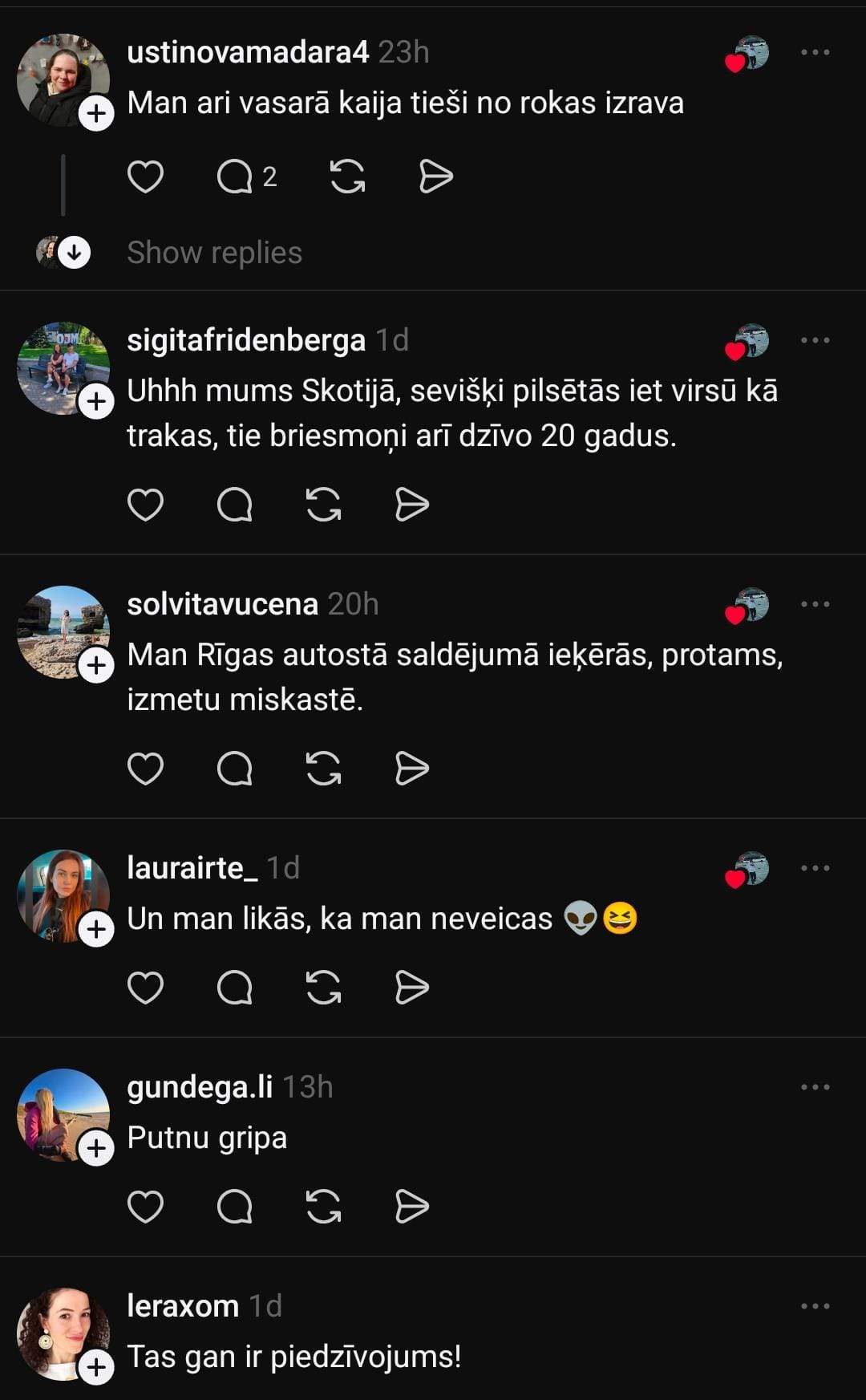Expand Show replies under ustinovamadara4
The image size is (866, 1400).
(214, 253)
